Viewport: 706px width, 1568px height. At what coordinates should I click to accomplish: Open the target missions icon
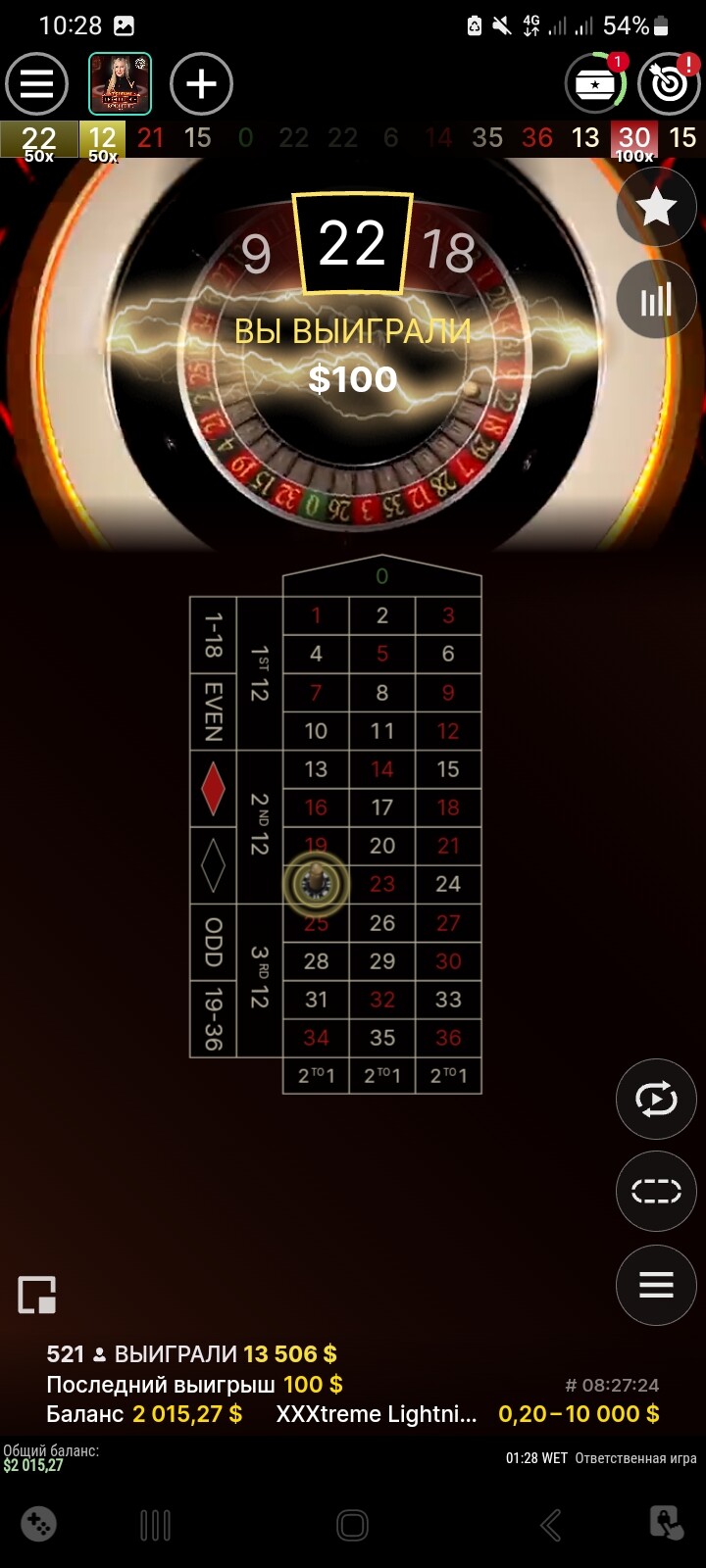point(670,84)
